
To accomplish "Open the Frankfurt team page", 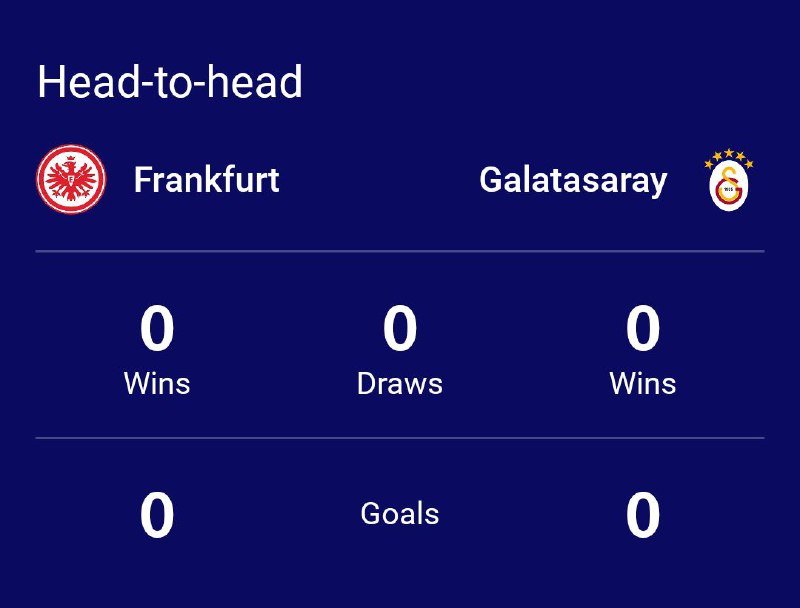I will [206, 180].
